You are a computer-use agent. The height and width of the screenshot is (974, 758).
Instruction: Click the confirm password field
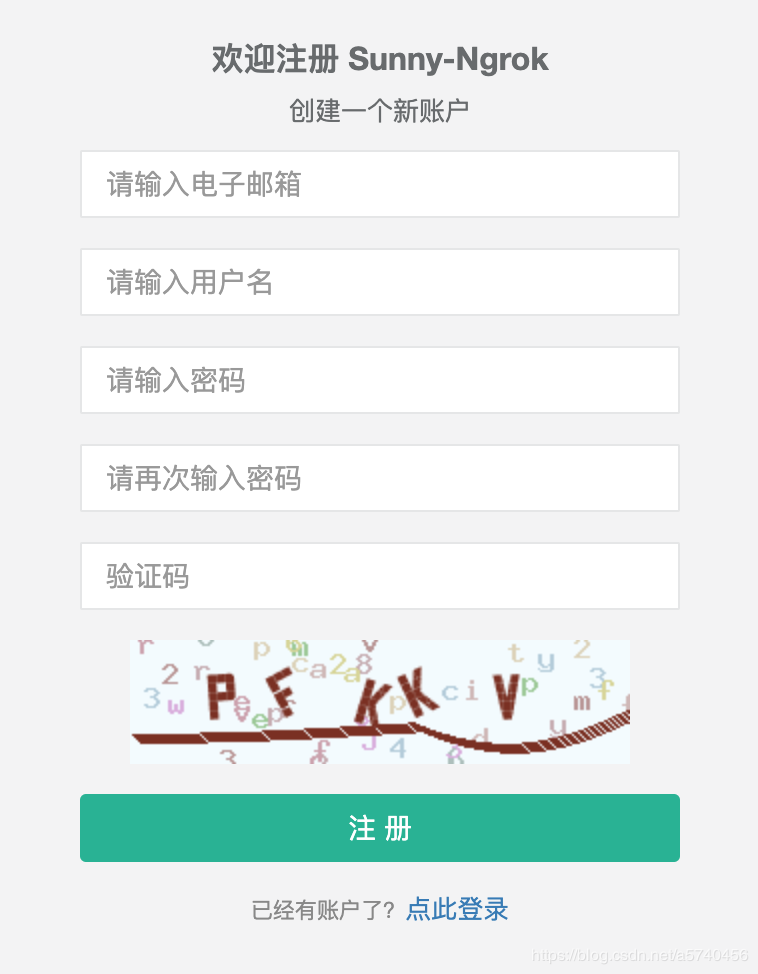click(x=379, y=478)
